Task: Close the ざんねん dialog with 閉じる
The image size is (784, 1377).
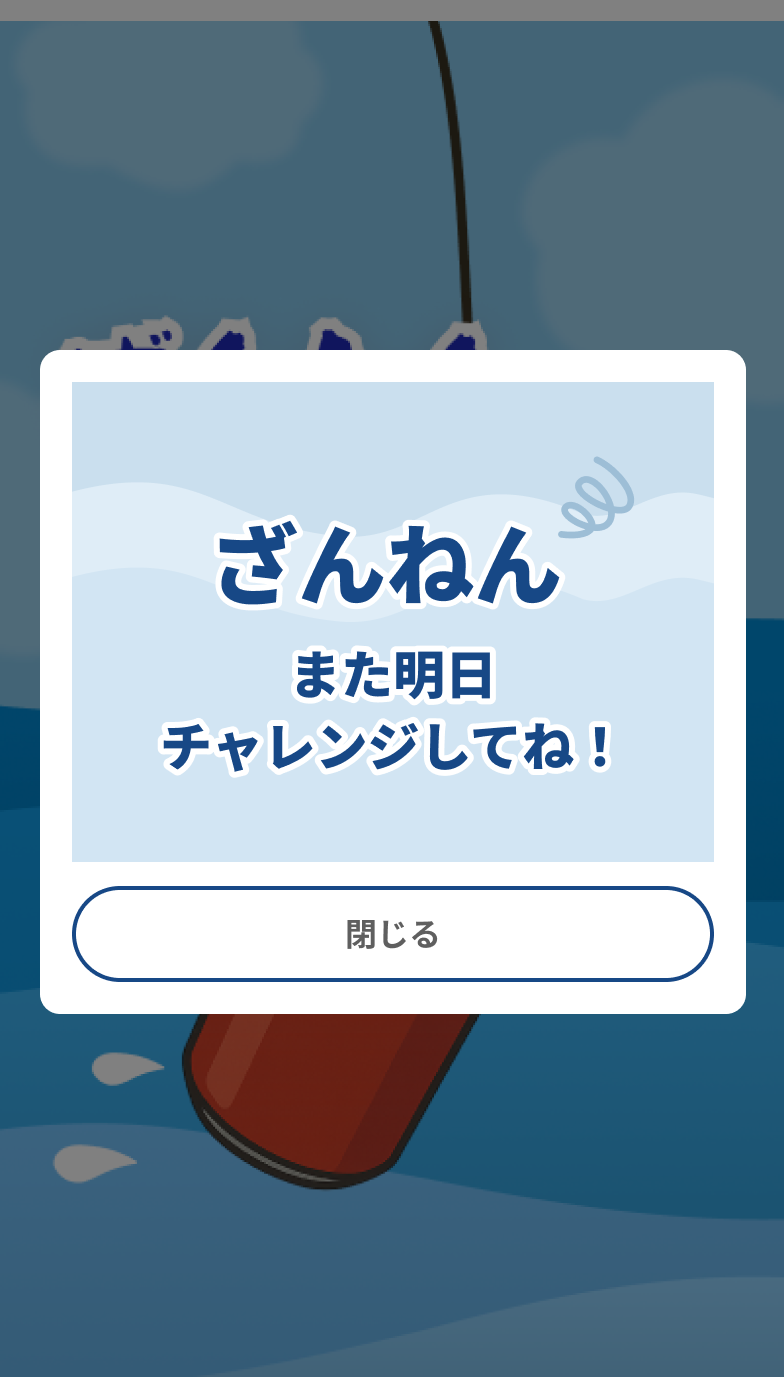Action: 392,934
